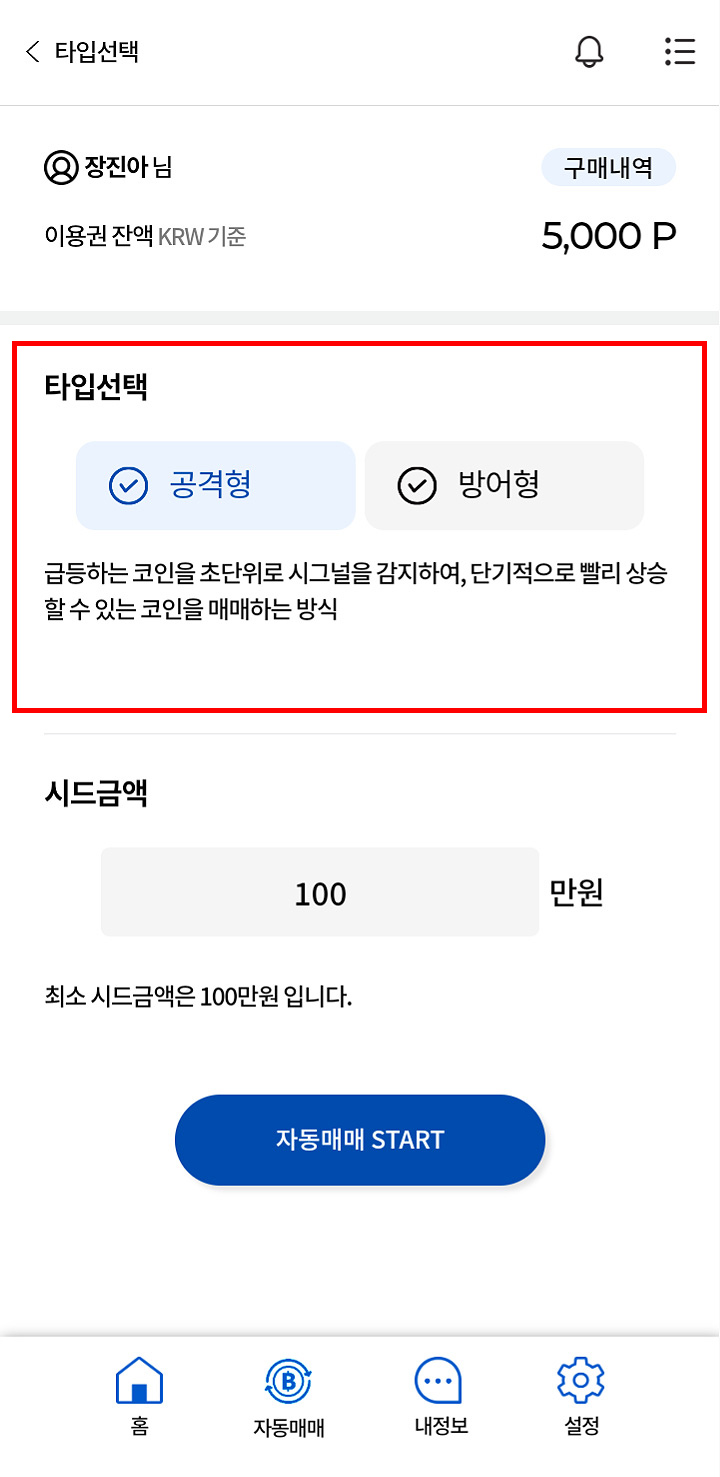720x1477 pixels.
Task: Select the 공격형 type option
Action: click(x=216, y=485)
